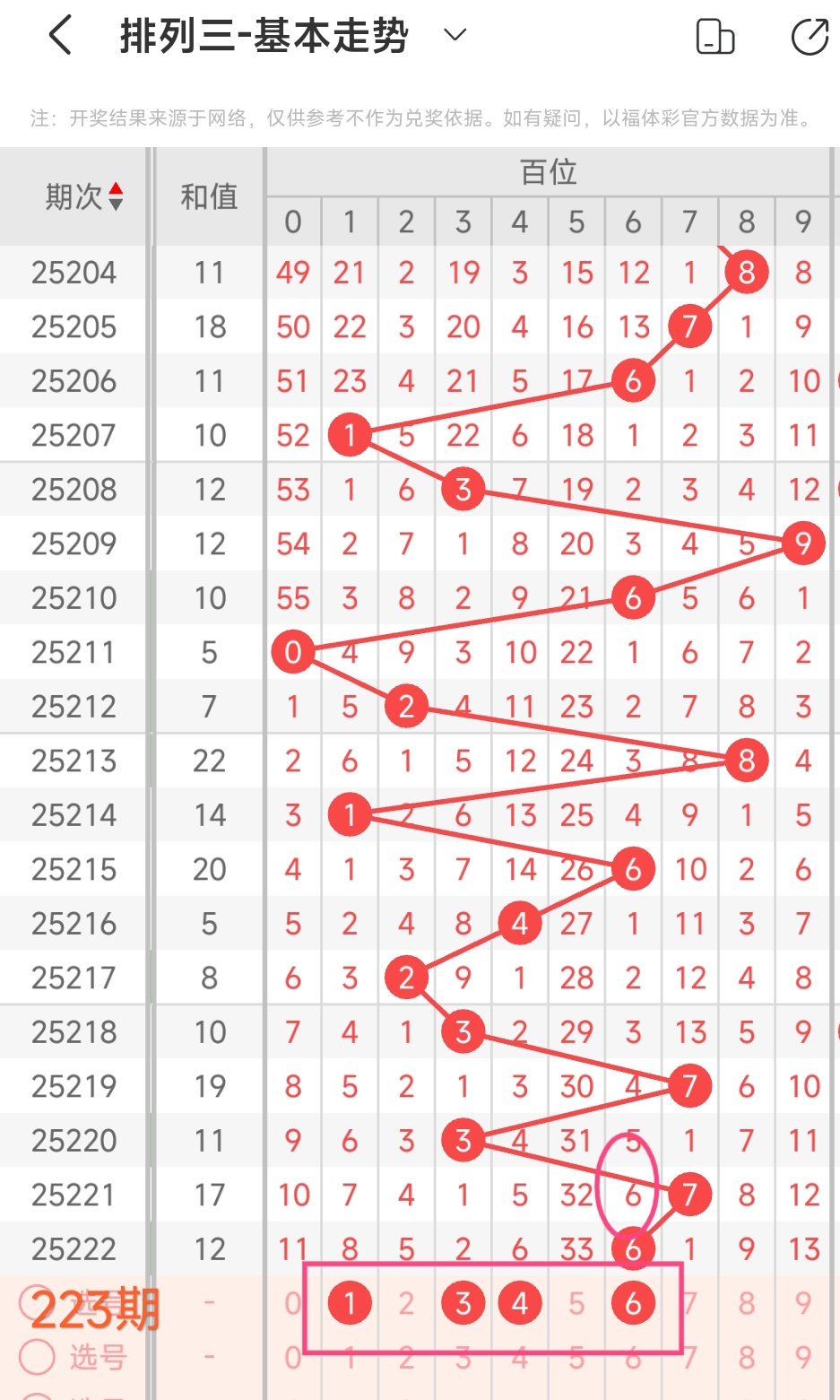
Task: Share this trend chart
Action: tap(810, 37)
